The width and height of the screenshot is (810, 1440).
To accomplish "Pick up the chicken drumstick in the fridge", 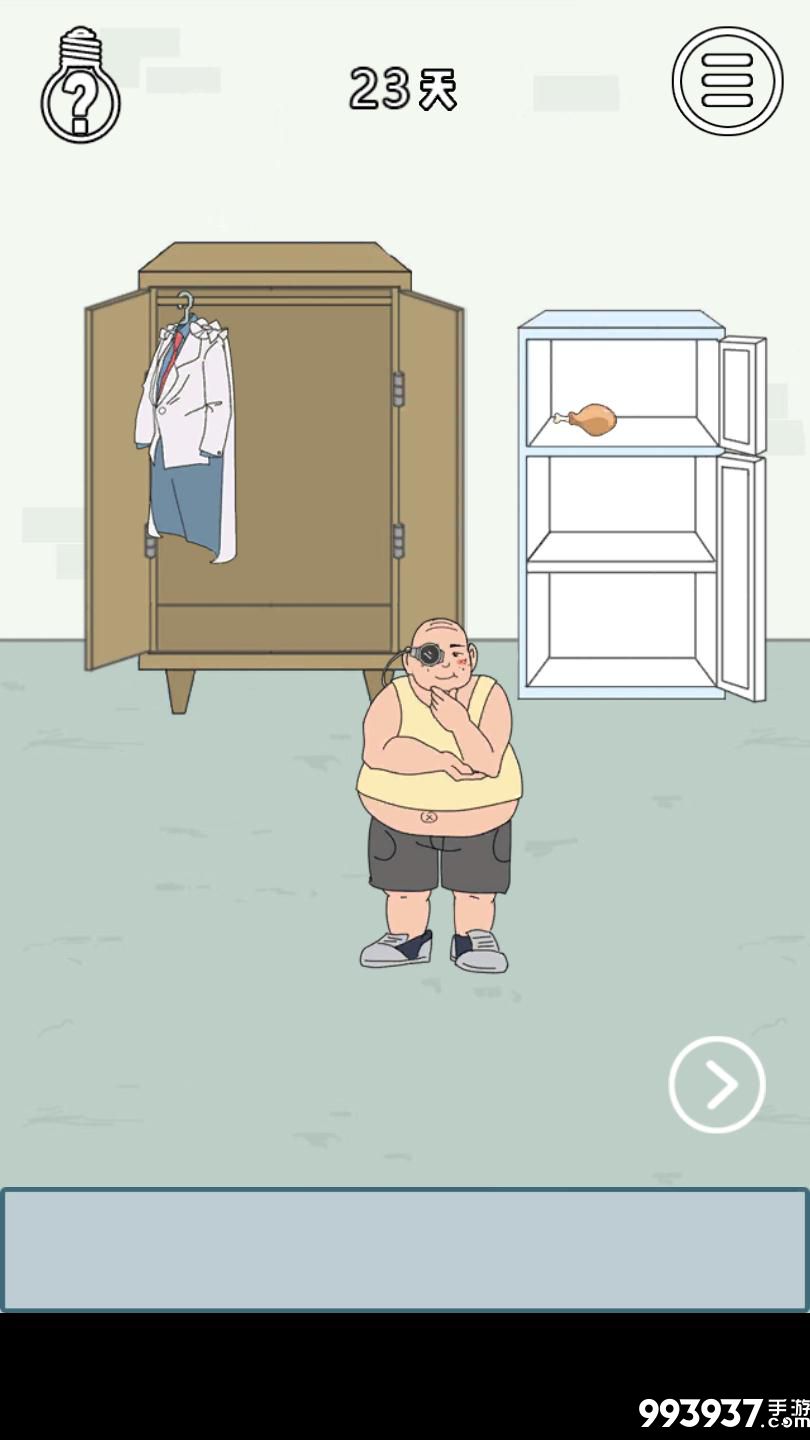I will pyautogui.click(x=589, y=420).
